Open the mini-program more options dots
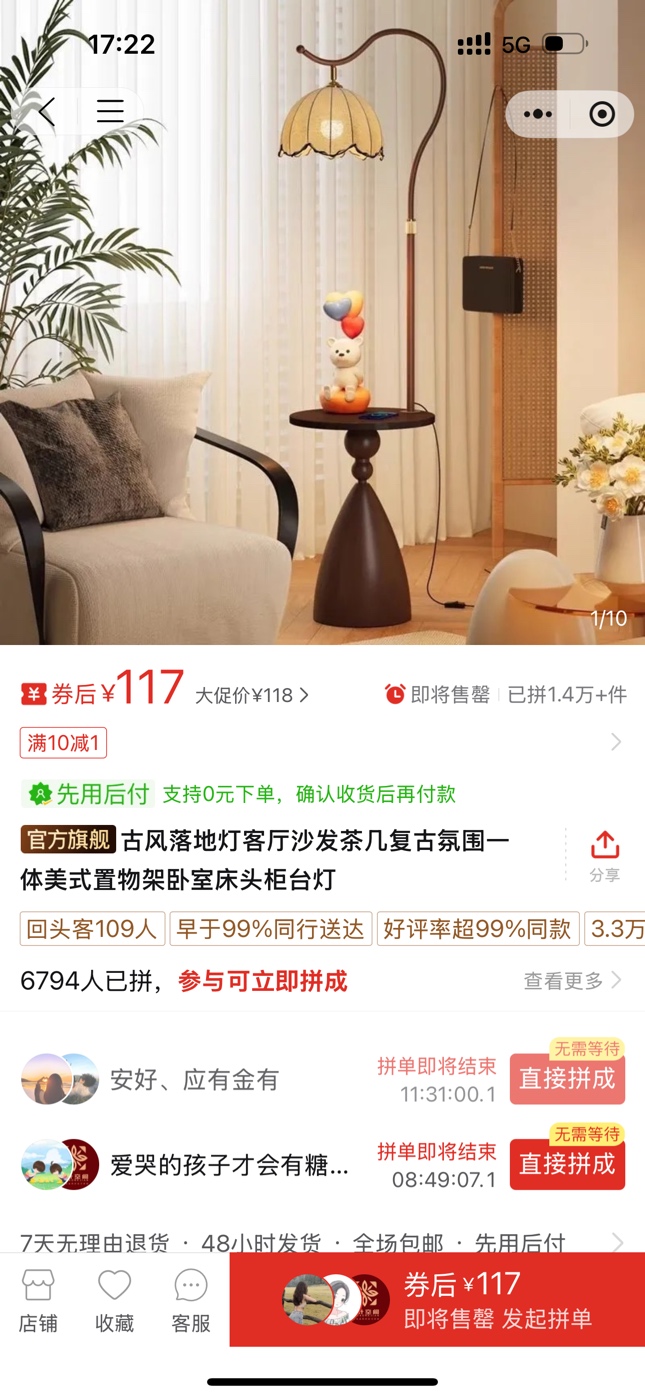This screenshot has height=1398, width=645. pyautogui.click(x=538, y=114)
